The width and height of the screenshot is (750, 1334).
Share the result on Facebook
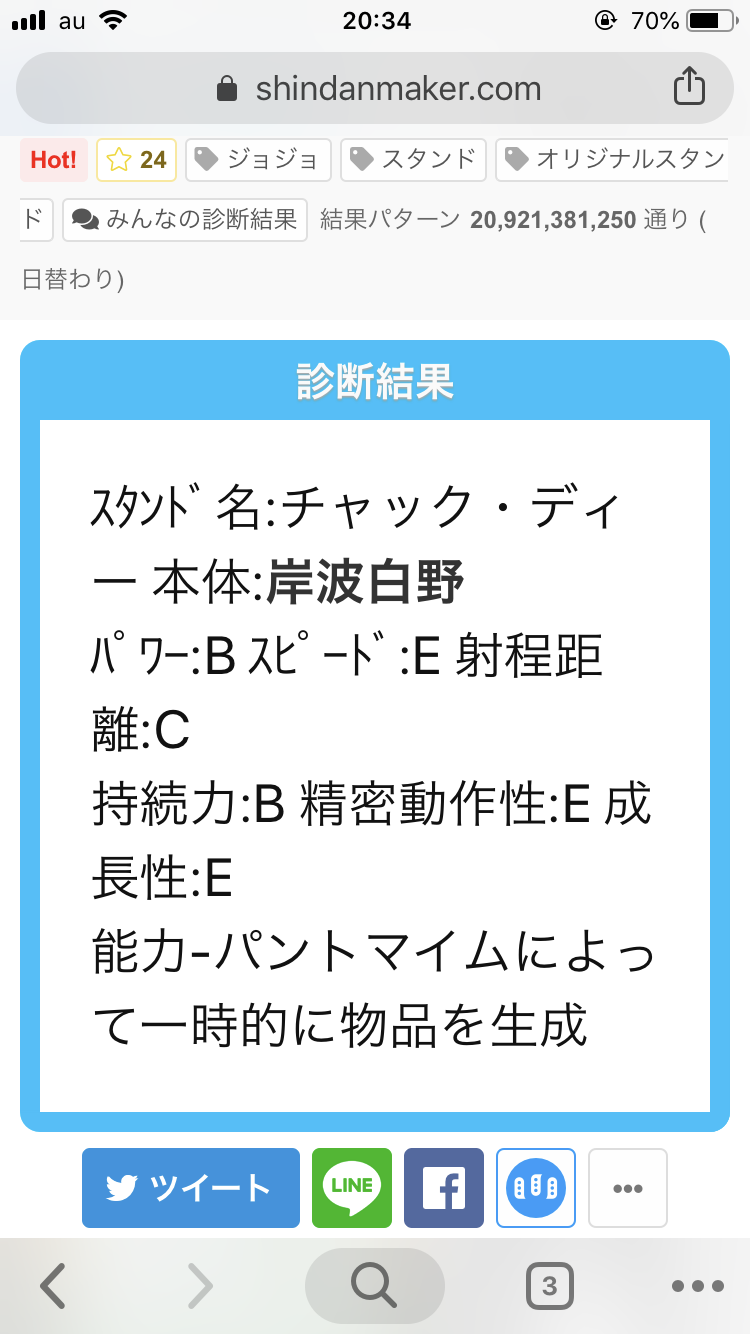443,1188
